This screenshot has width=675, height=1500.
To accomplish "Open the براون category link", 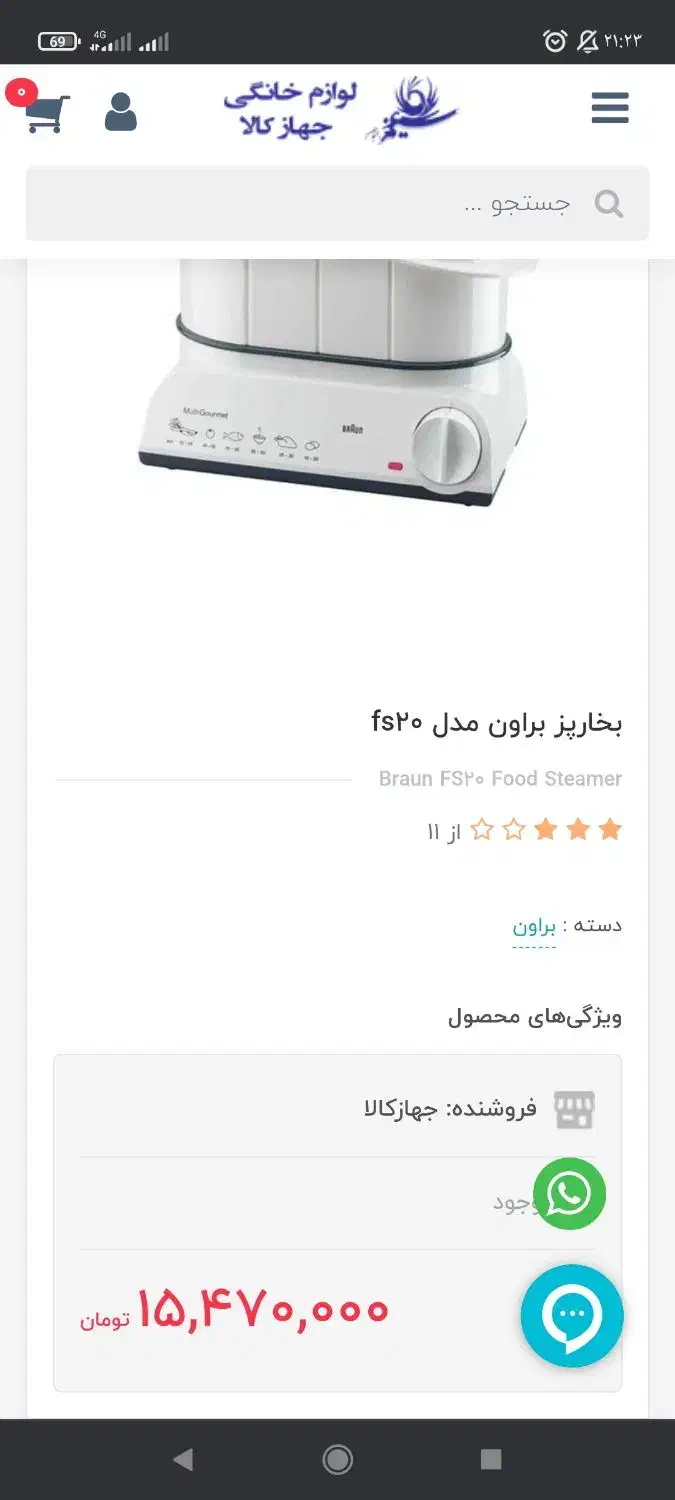I will pos(534,926).
